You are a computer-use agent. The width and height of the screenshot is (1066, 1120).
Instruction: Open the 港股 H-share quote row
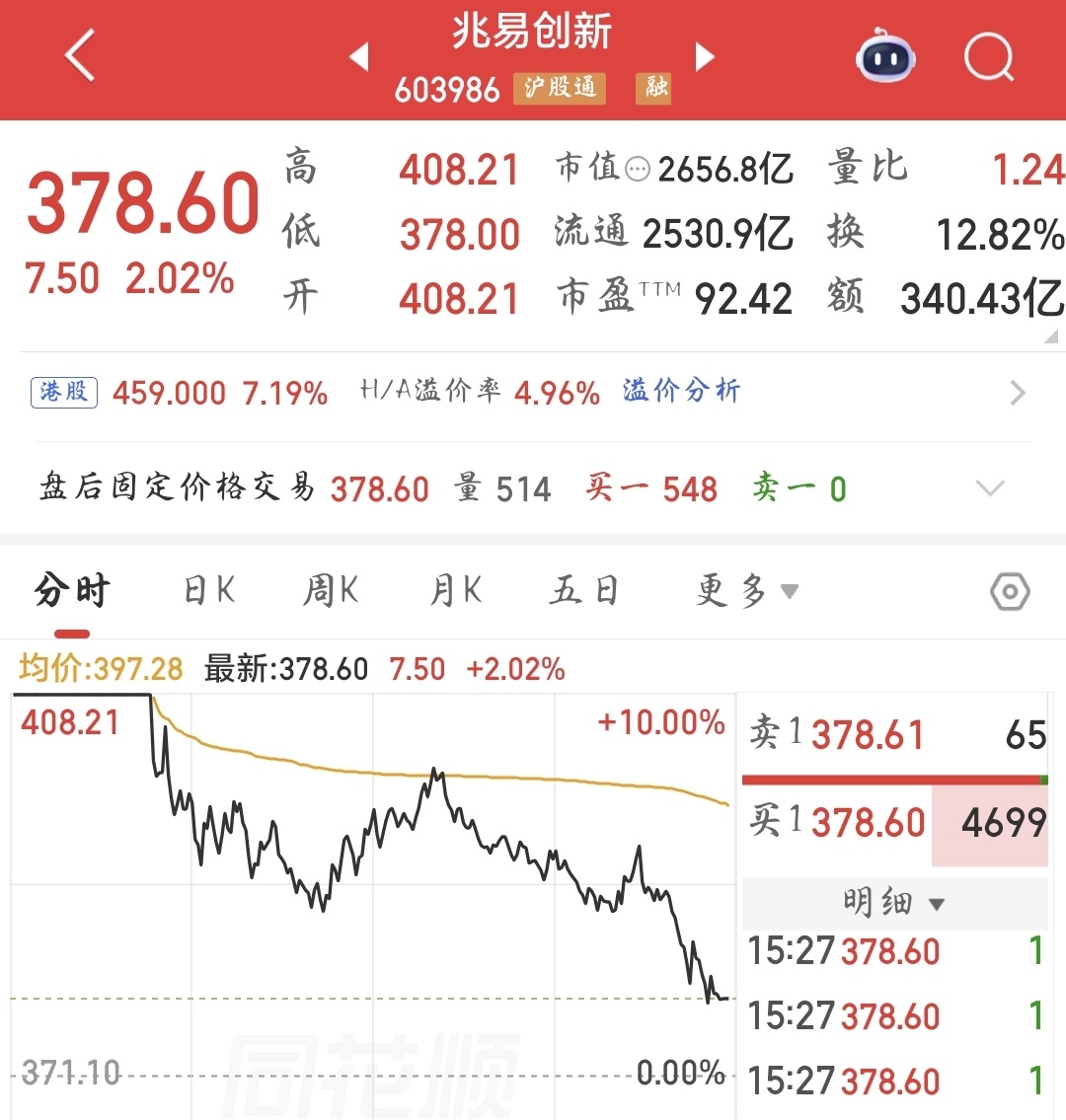[529, 392]
